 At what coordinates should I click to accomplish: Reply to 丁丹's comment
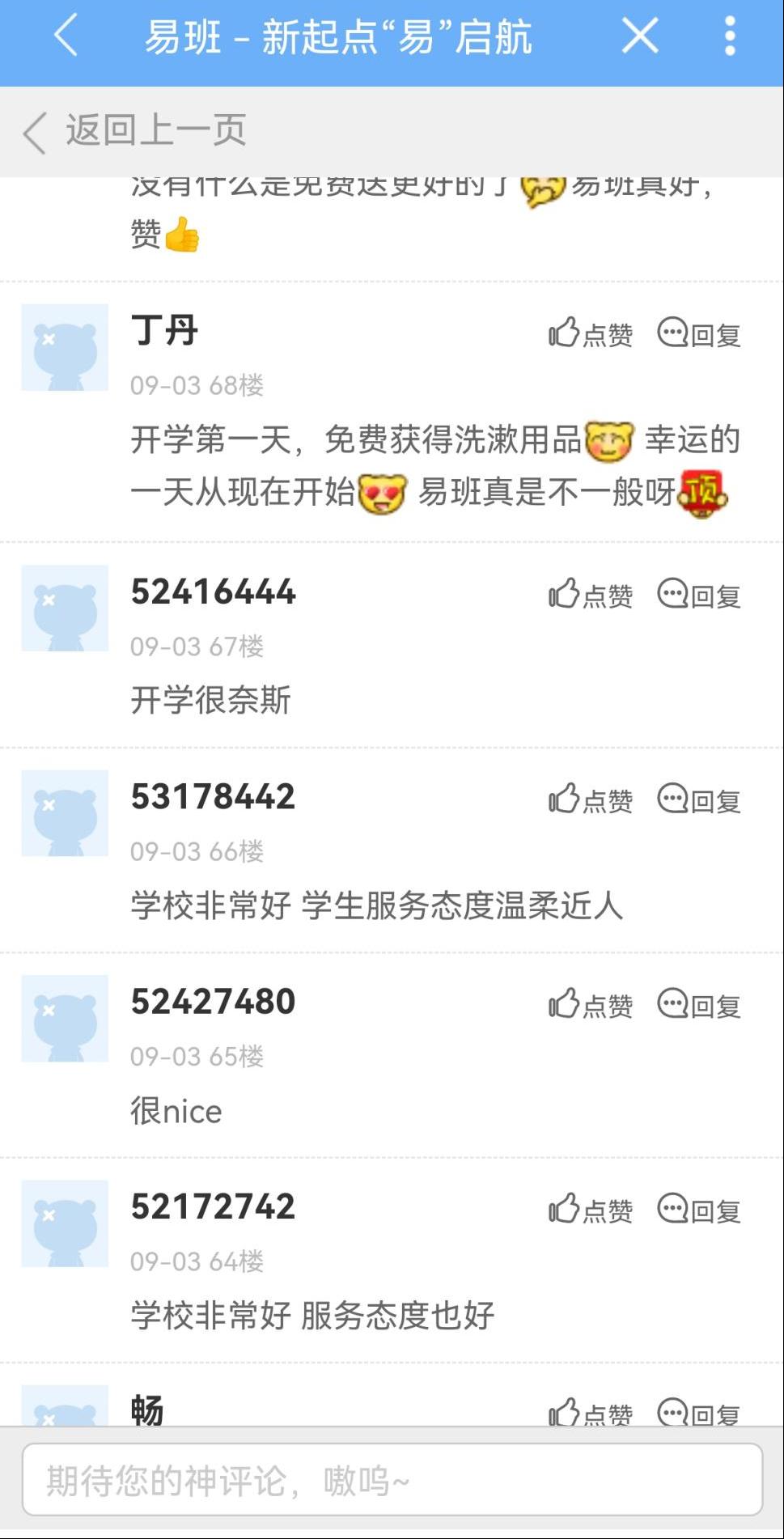click(x=699, y=333)
